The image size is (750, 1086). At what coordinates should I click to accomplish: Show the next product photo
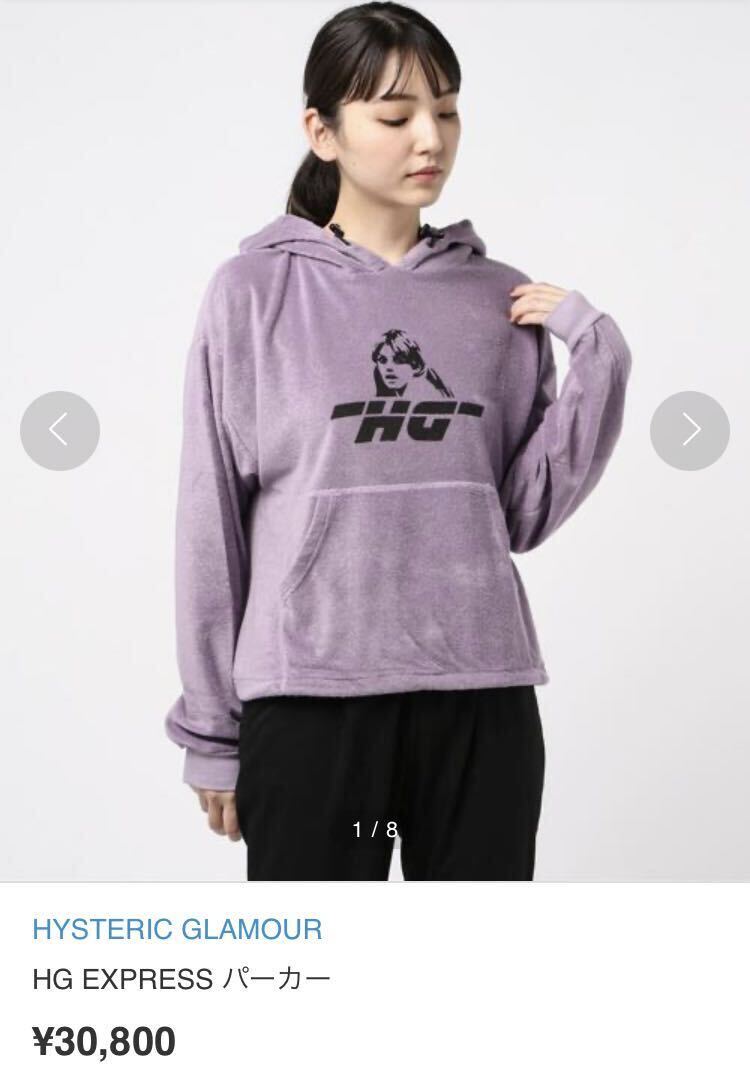pyautogui.click(x=689, y=431)
